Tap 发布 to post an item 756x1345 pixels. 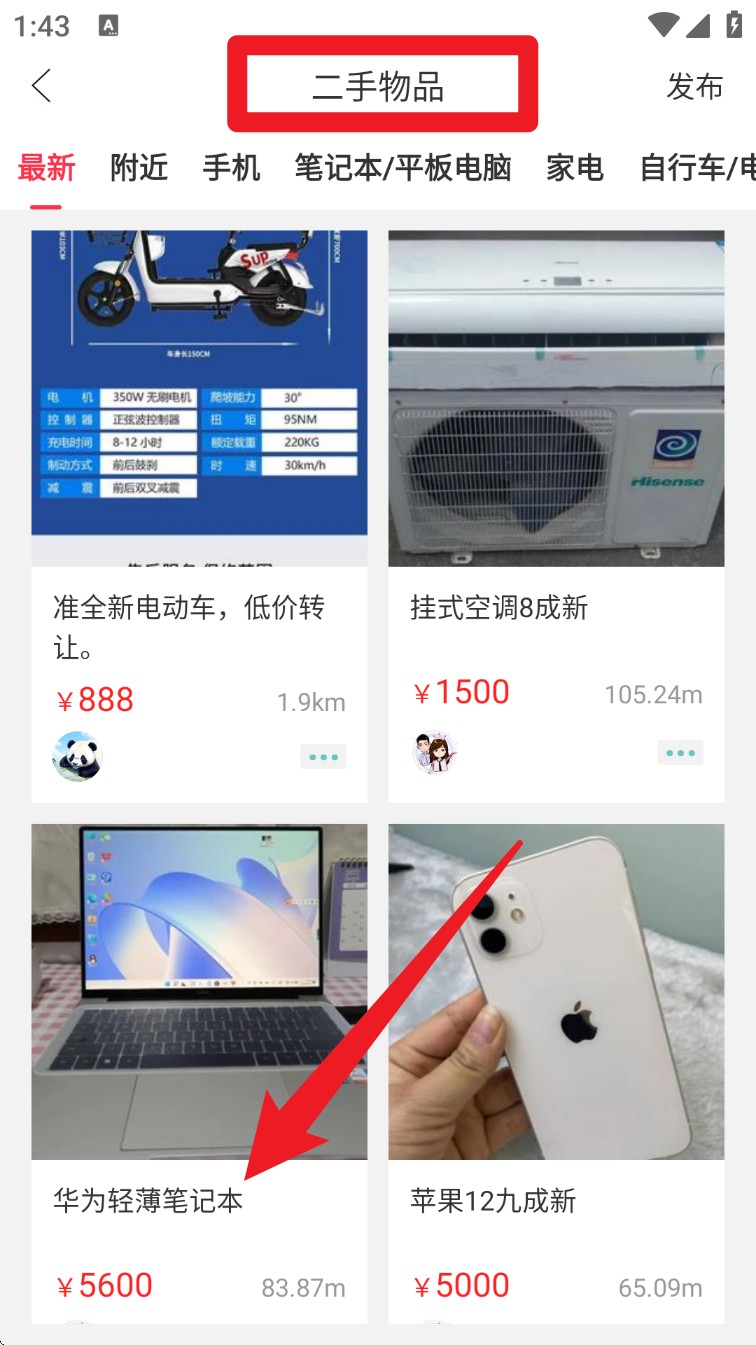pos(694,87)
